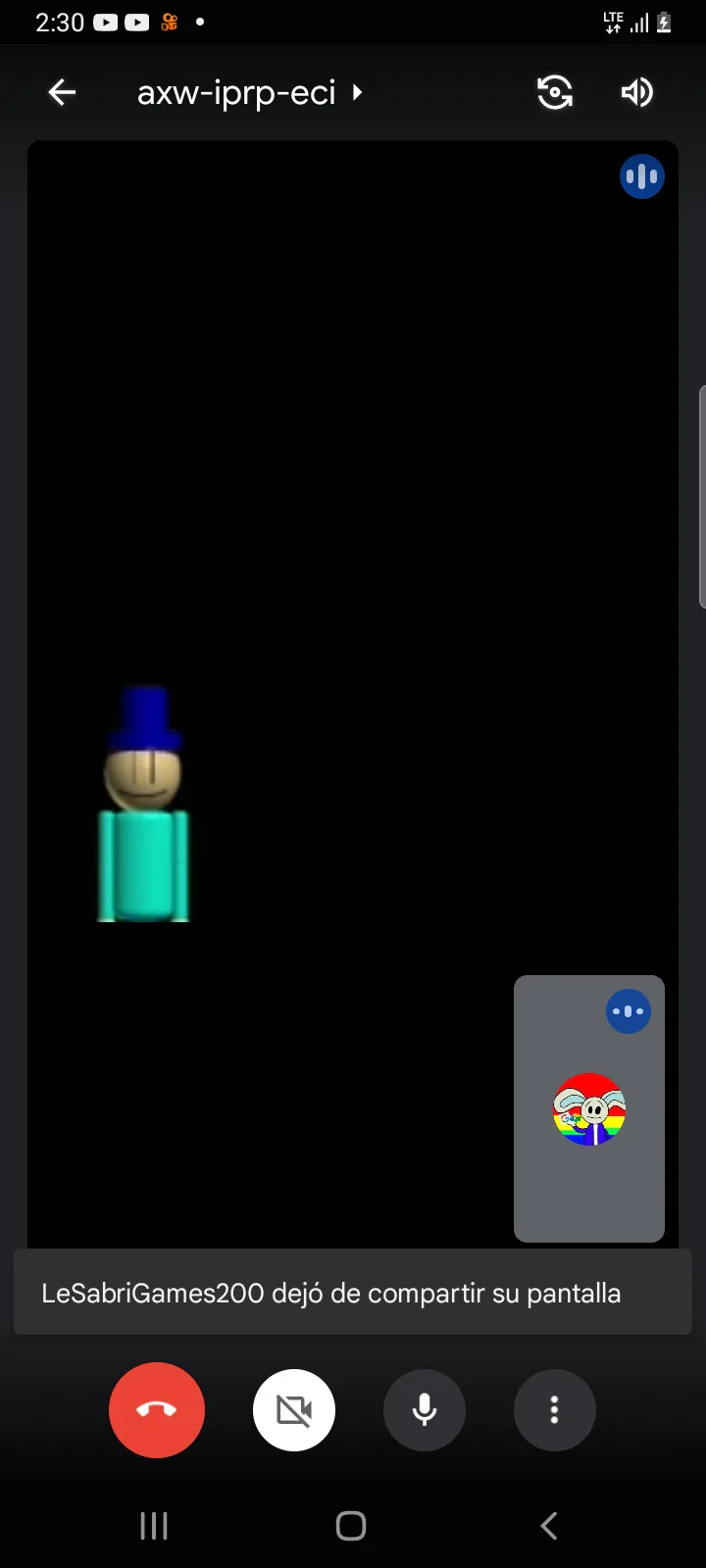The image size is (706, 1568).
Task: Open the three-dot more options menu
Action: [555, 1410]
